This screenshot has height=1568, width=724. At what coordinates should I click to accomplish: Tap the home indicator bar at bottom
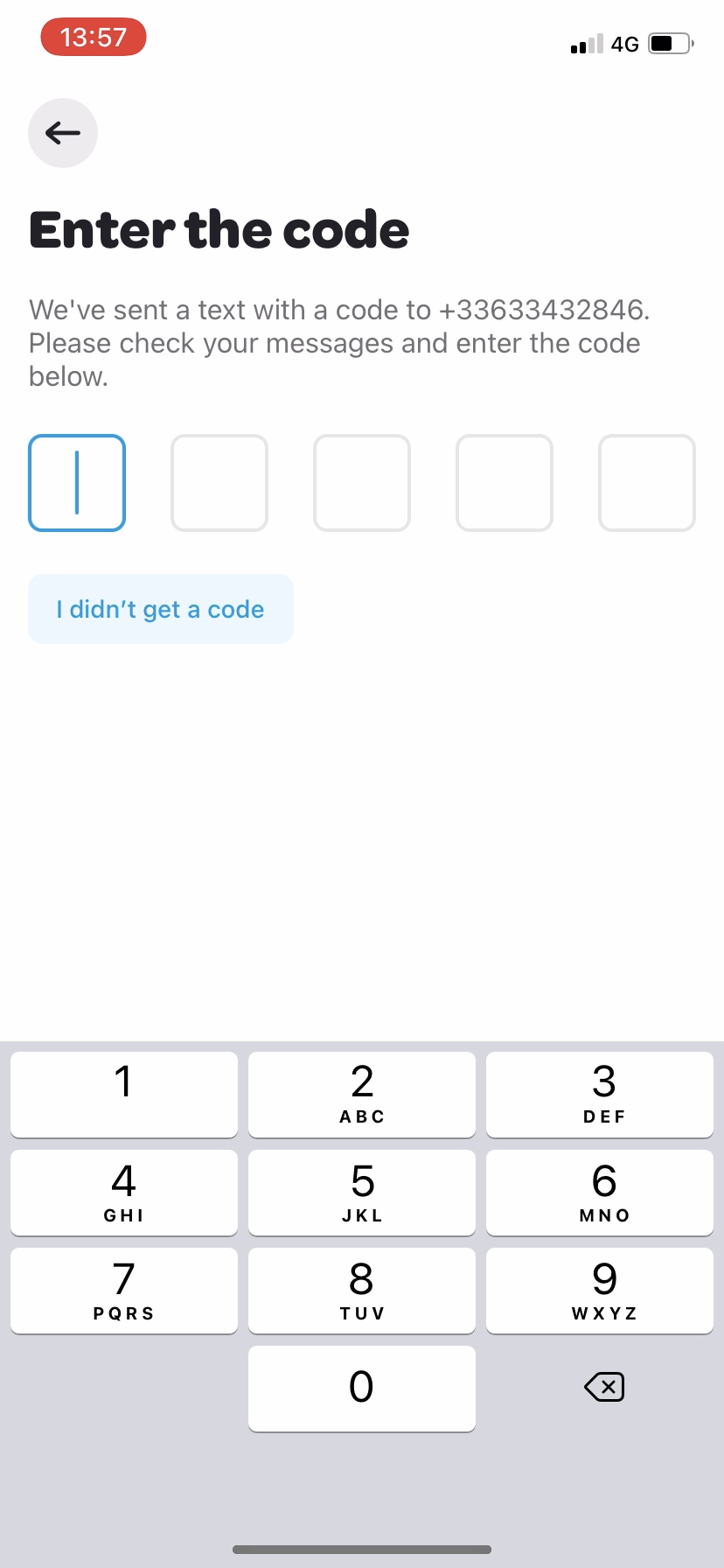tap(361, 1549)
